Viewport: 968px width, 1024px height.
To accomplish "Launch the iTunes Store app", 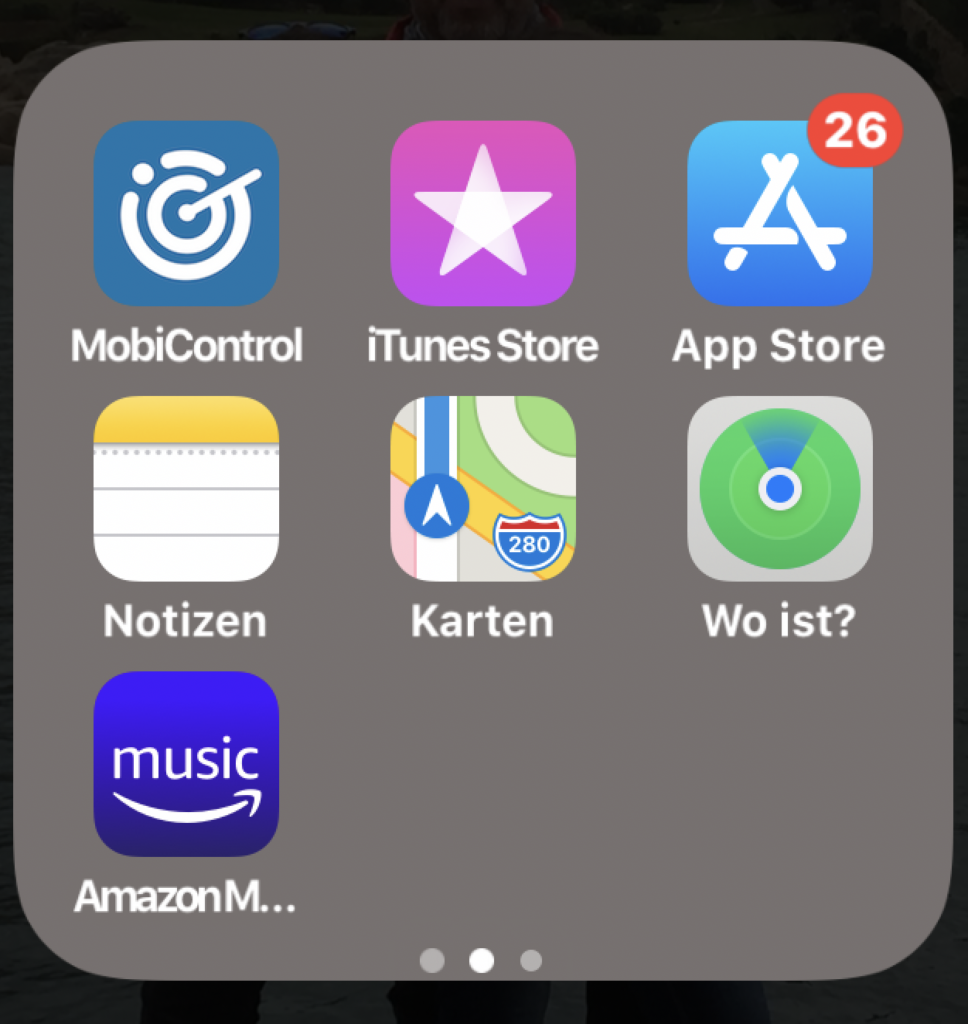I will (483, 213).
